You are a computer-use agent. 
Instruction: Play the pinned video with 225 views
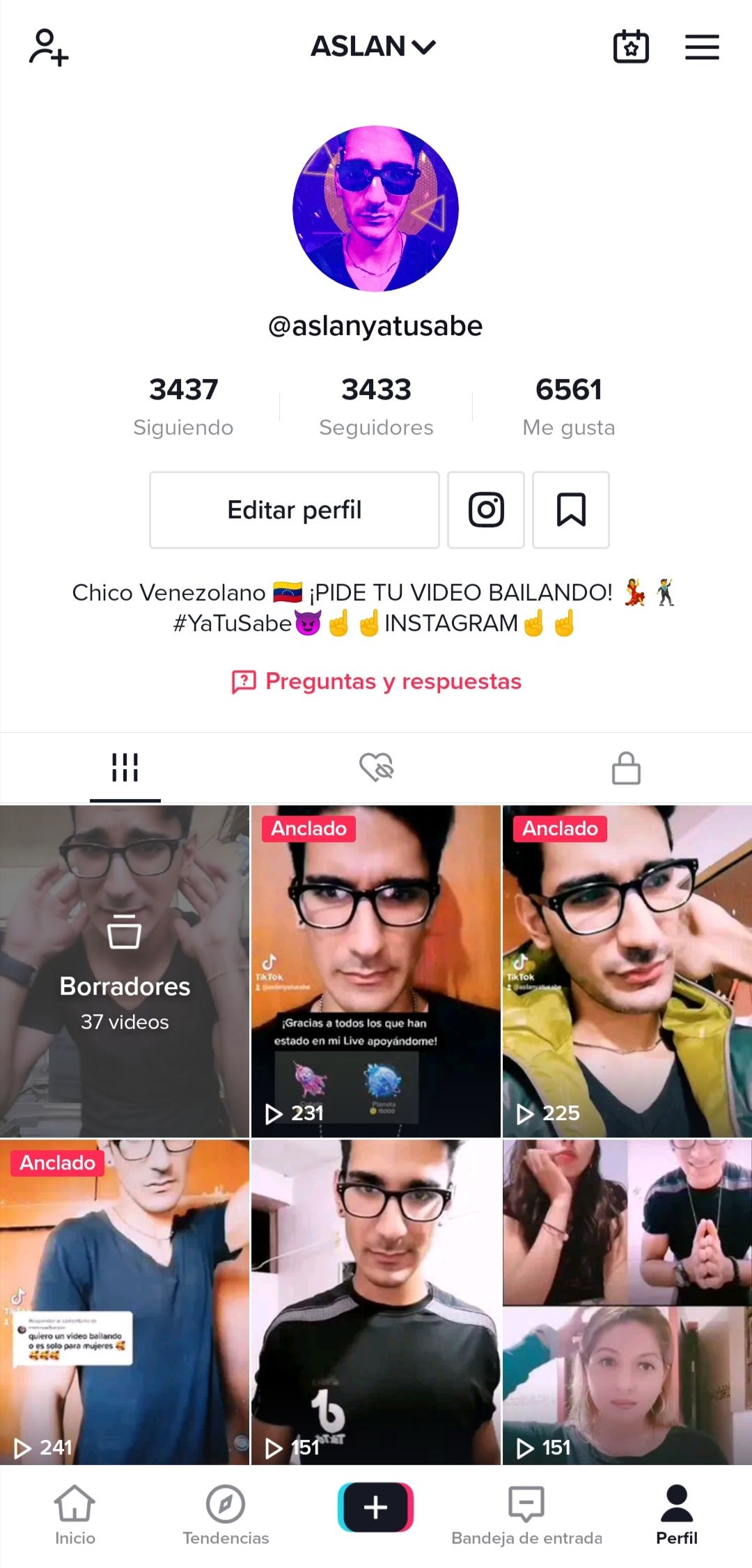click(x=627, y=971)
